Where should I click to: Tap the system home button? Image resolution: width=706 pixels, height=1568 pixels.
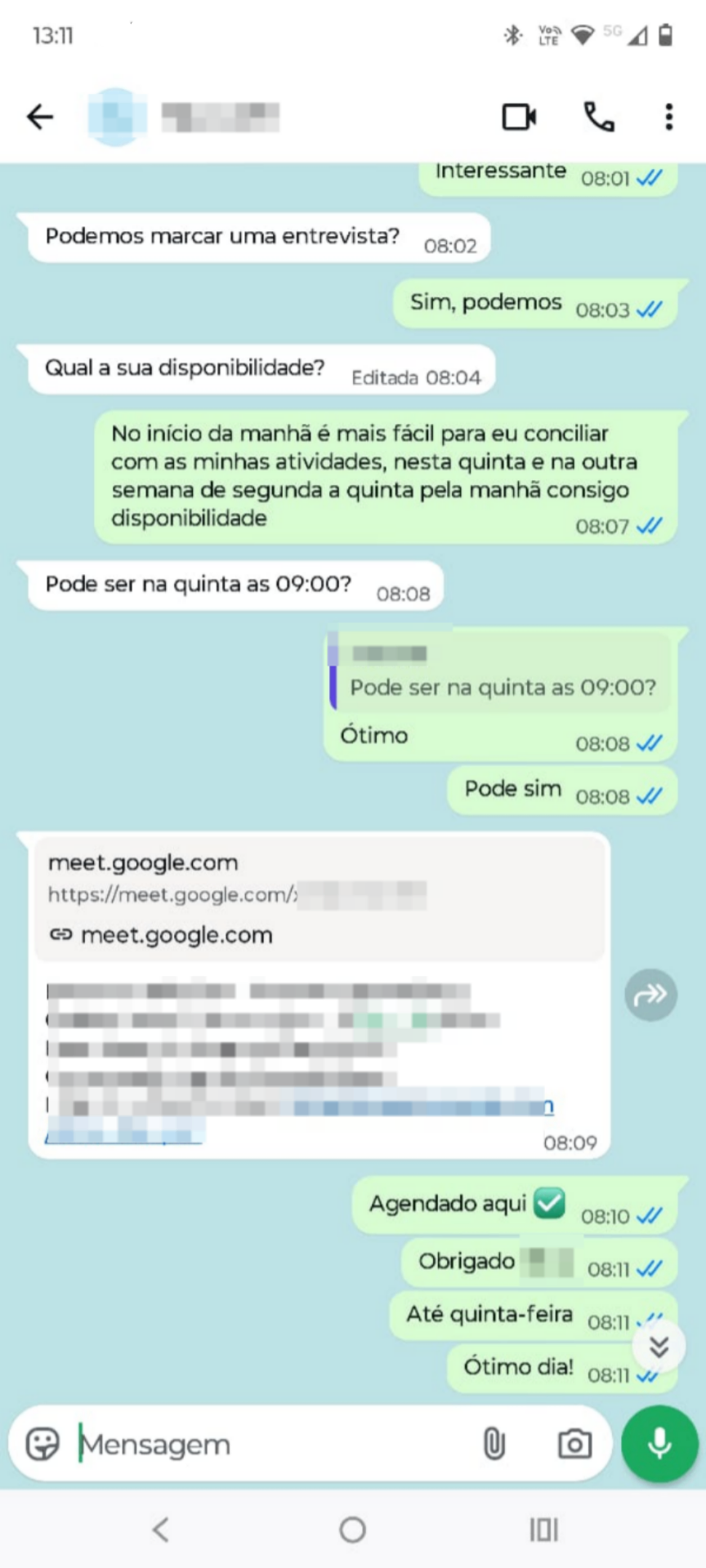[x=352, y=1529]
